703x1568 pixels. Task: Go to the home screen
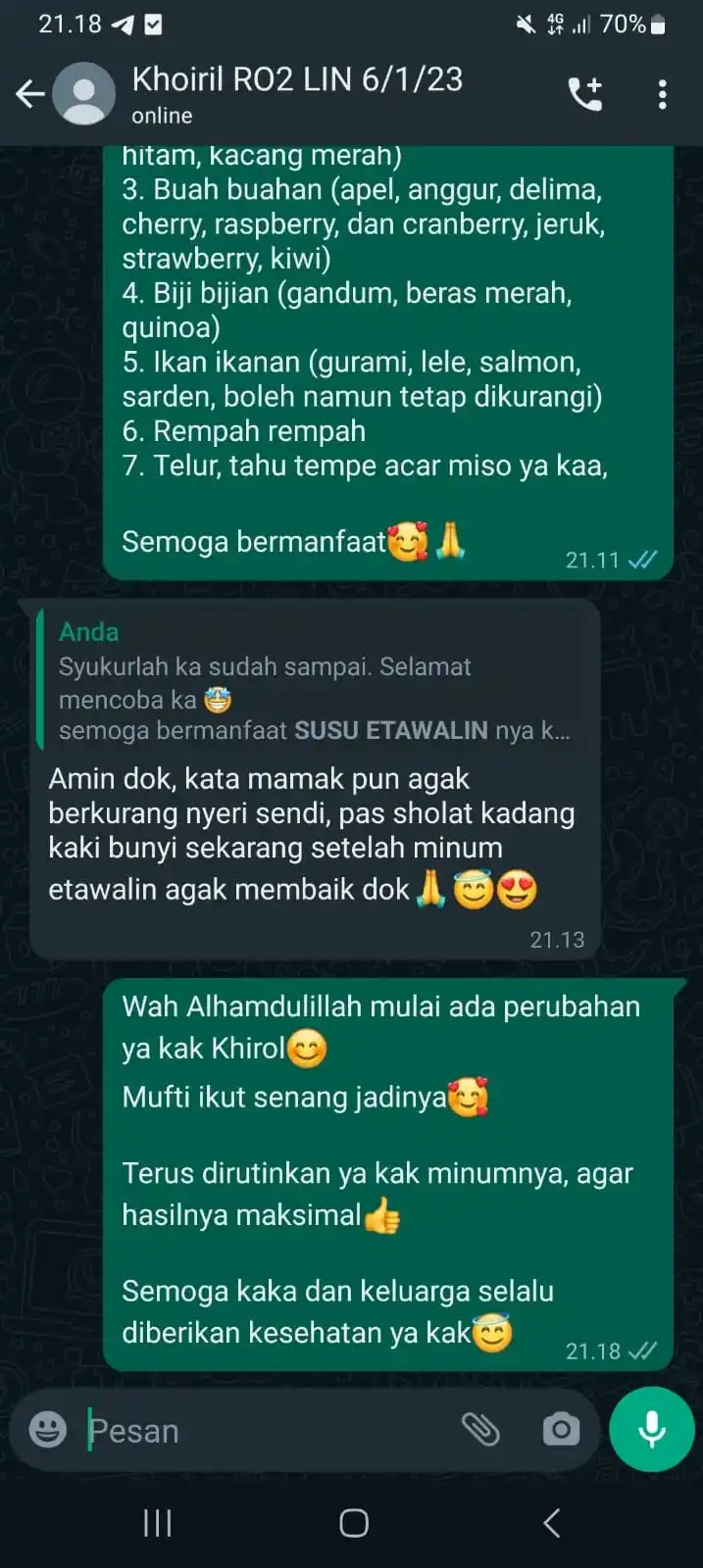coord(353,1523)
